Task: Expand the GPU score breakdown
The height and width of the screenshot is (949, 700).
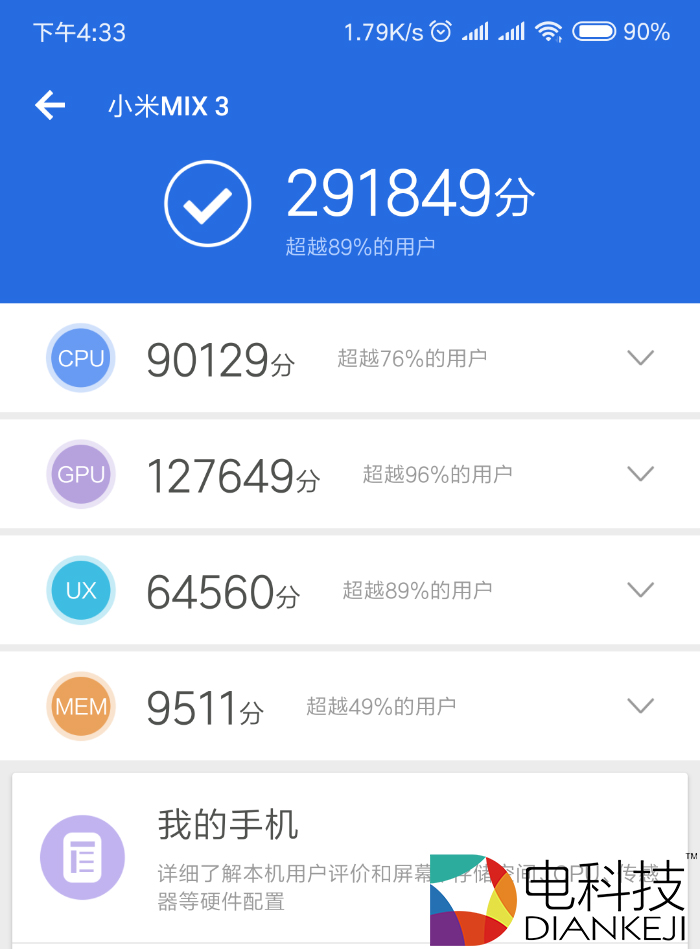Action: click(x=640, y=473)
